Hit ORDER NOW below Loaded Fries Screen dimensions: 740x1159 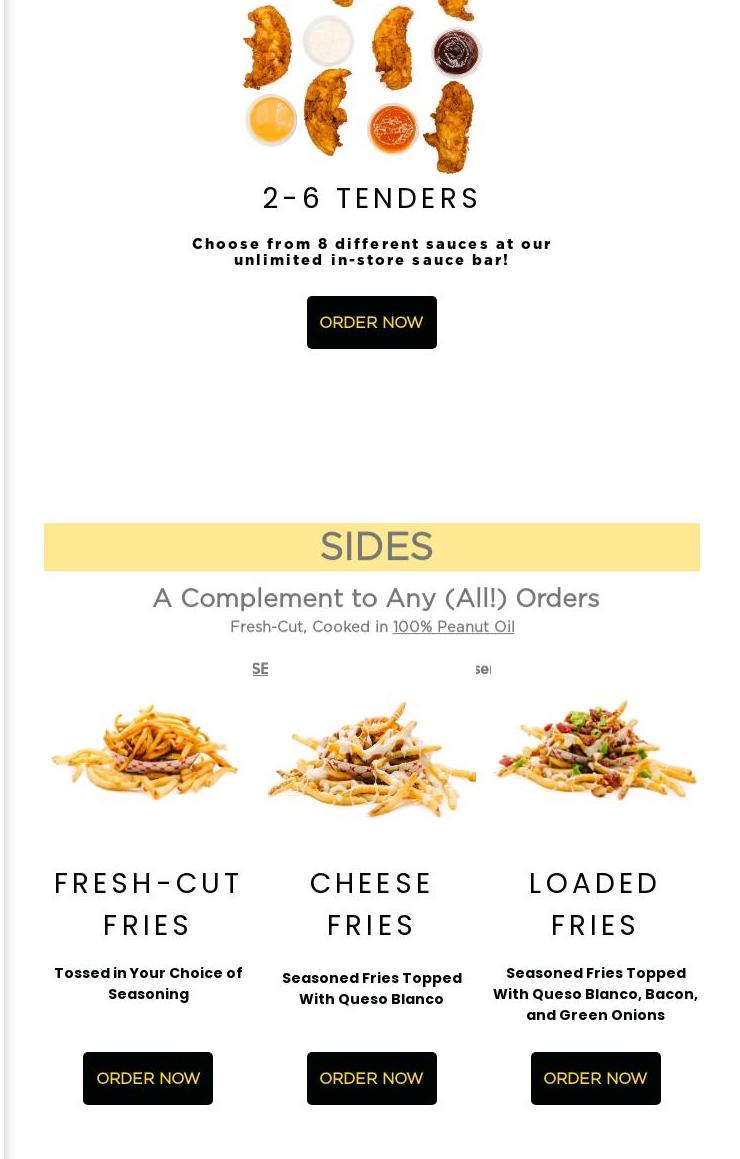[x=595, y=1078]
